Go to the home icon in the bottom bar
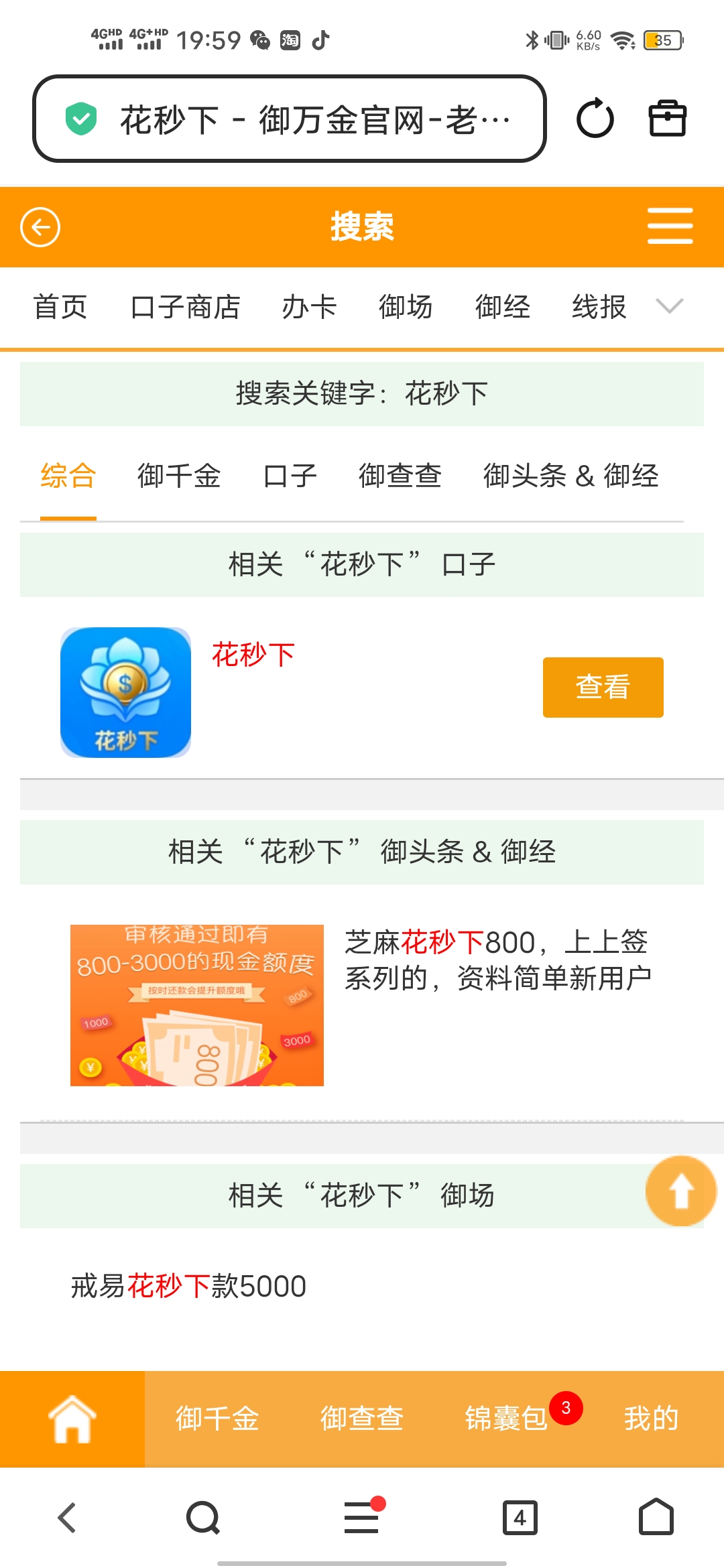Image resolution: width=724 pixels, height=1568 pixels. coord(72,1419)
